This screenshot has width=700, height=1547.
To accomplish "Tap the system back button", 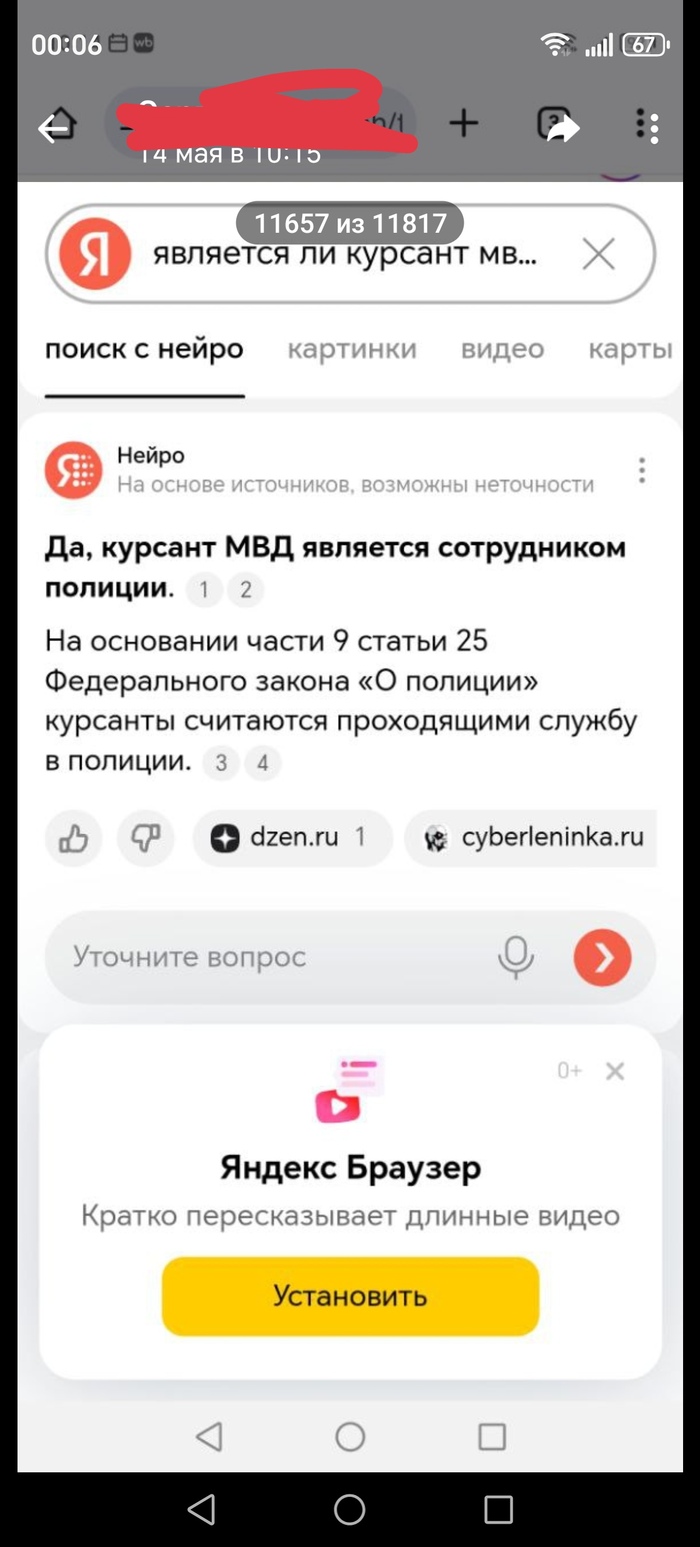I will [x=201, y=1509].
